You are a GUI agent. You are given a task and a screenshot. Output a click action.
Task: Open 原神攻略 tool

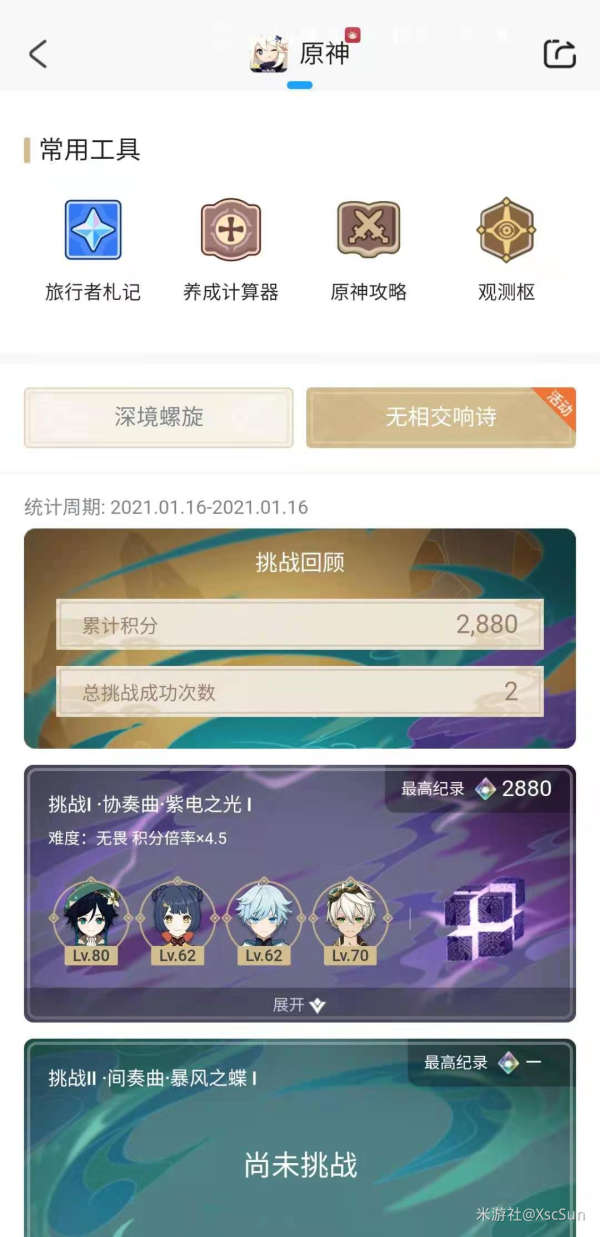click(x=368, y=250)
